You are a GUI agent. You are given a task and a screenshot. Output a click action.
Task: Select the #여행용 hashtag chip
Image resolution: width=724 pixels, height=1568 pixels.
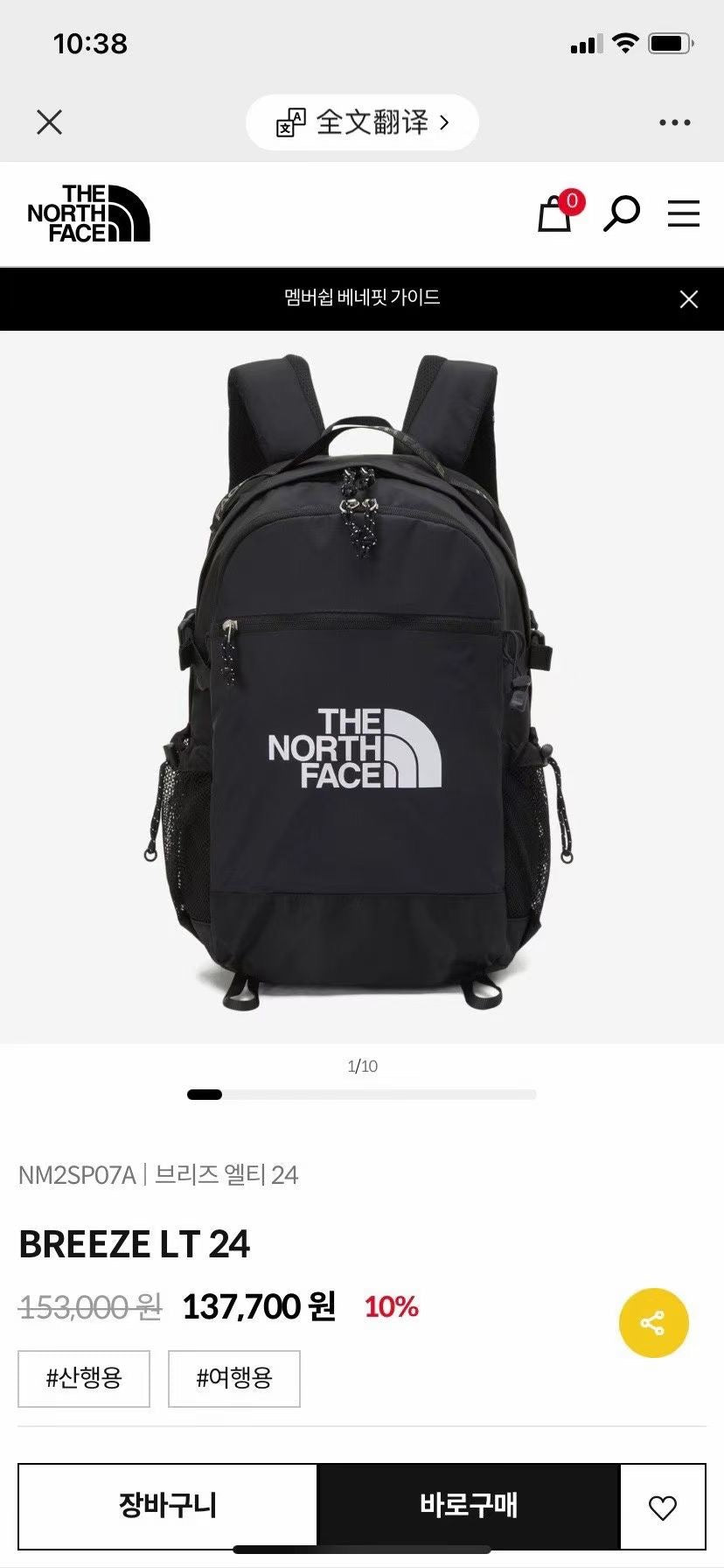coord(234,1378)
